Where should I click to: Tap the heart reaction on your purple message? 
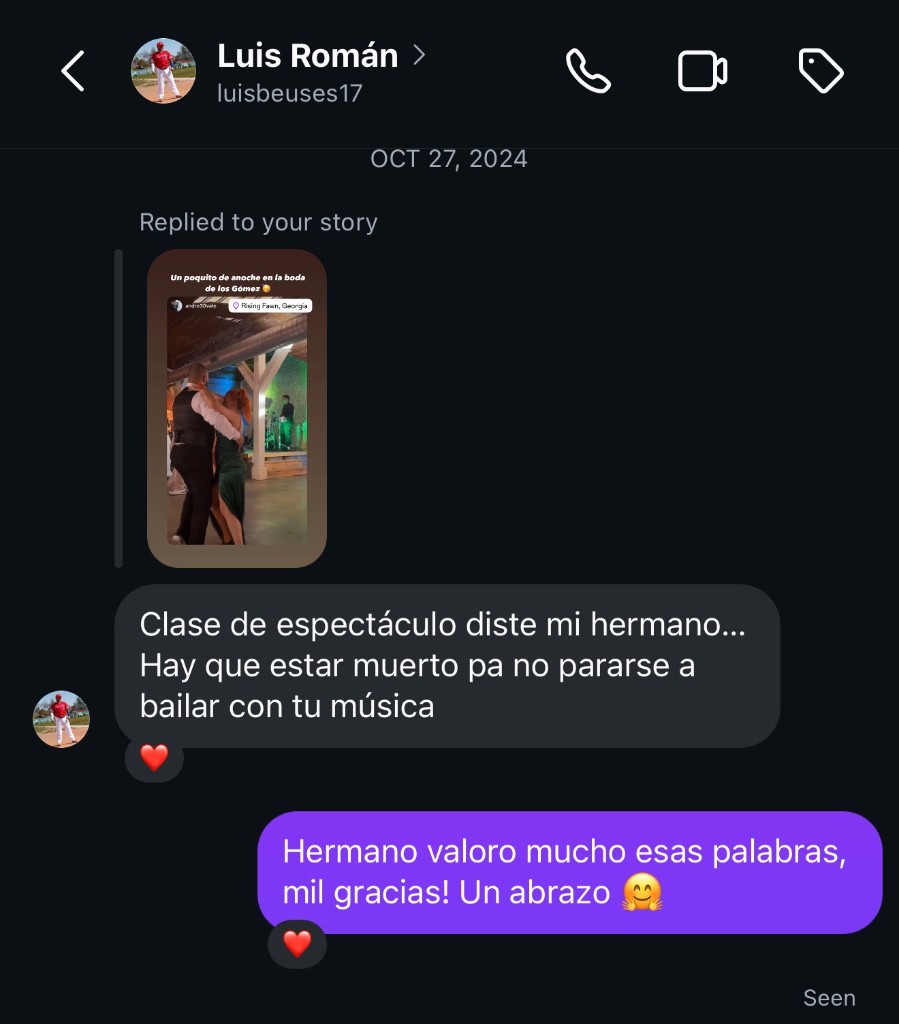point(296,943)
